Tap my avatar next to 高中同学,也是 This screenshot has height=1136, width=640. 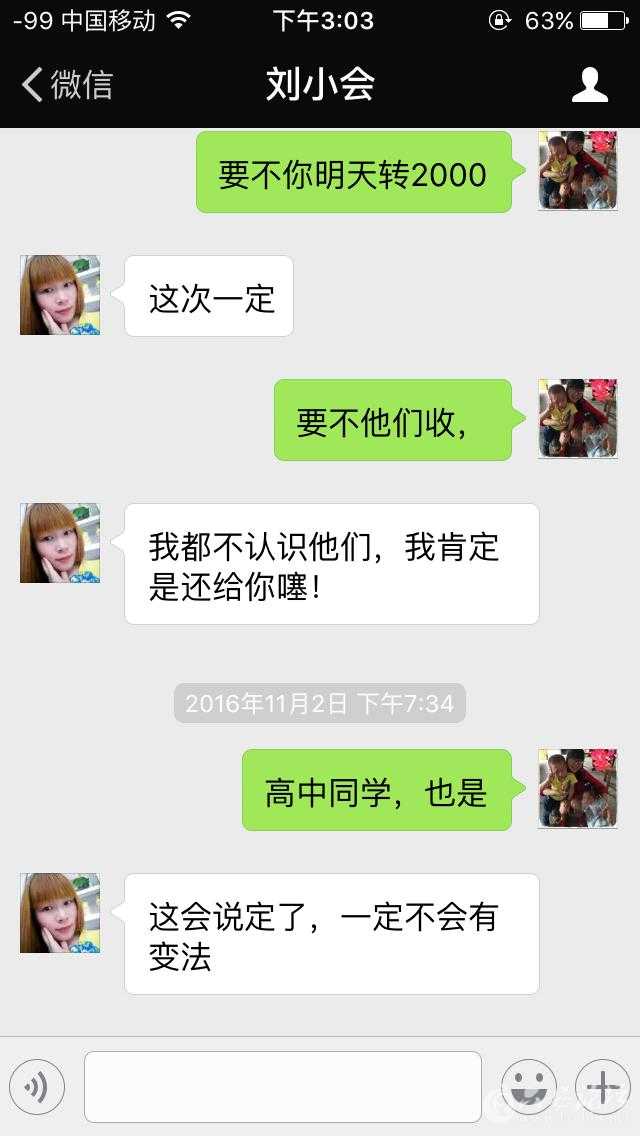tap(577, 789)
